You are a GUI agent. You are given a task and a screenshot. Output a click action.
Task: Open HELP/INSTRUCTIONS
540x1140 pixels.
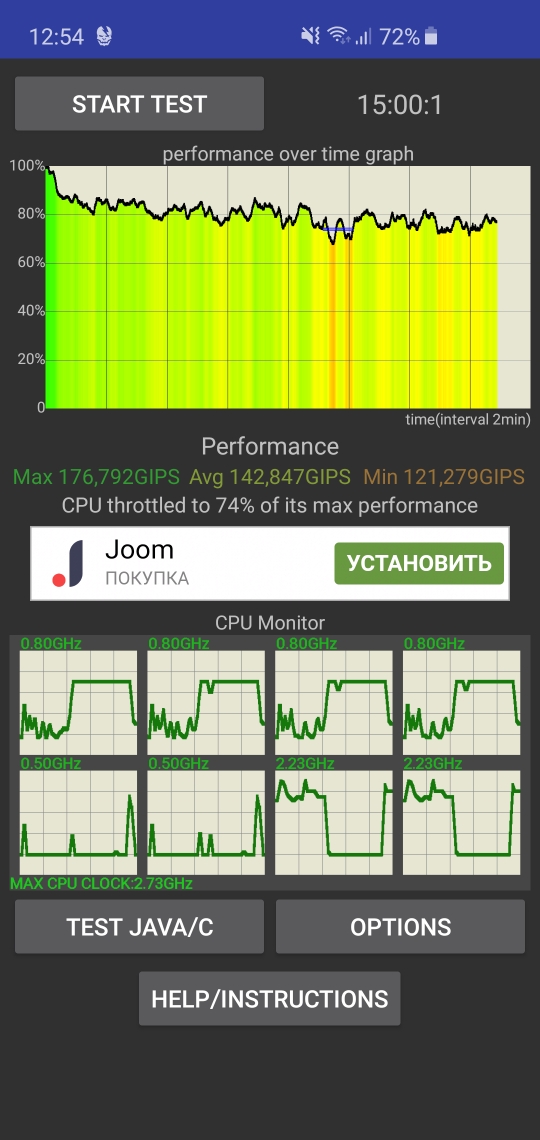270,998
